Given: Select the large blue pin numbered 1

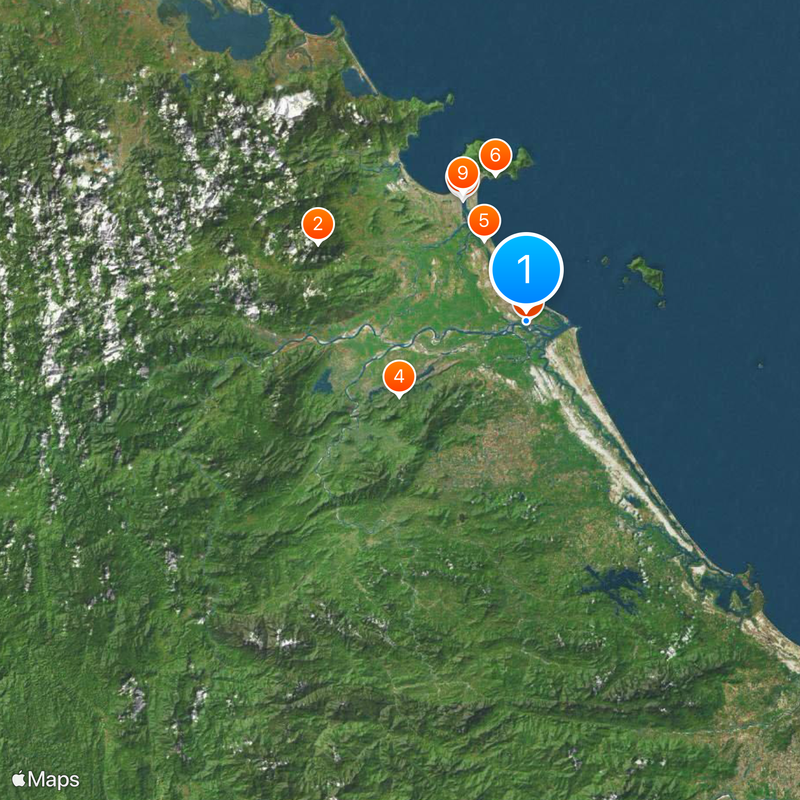Looking at the screenshot, I should point(526,268).
